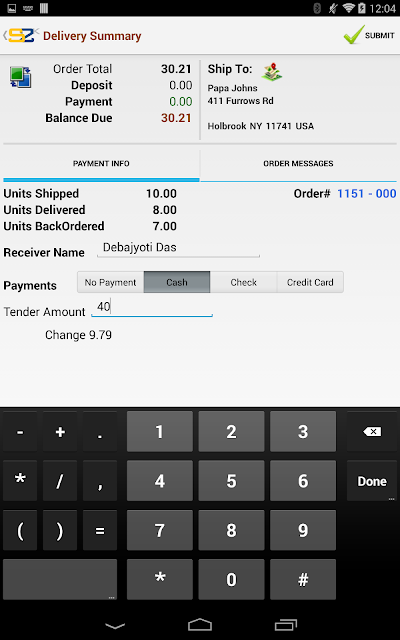Hit the keyboard backspace key
Screen dimensions: 400x640
point(372,431)
